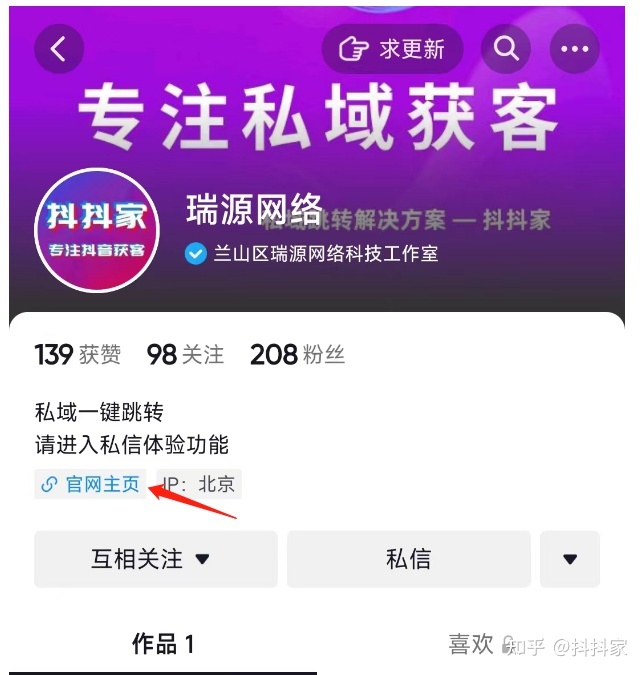The image size is (644, 675).
Task: Open the 官网主页 link
Action: point(90,484)
